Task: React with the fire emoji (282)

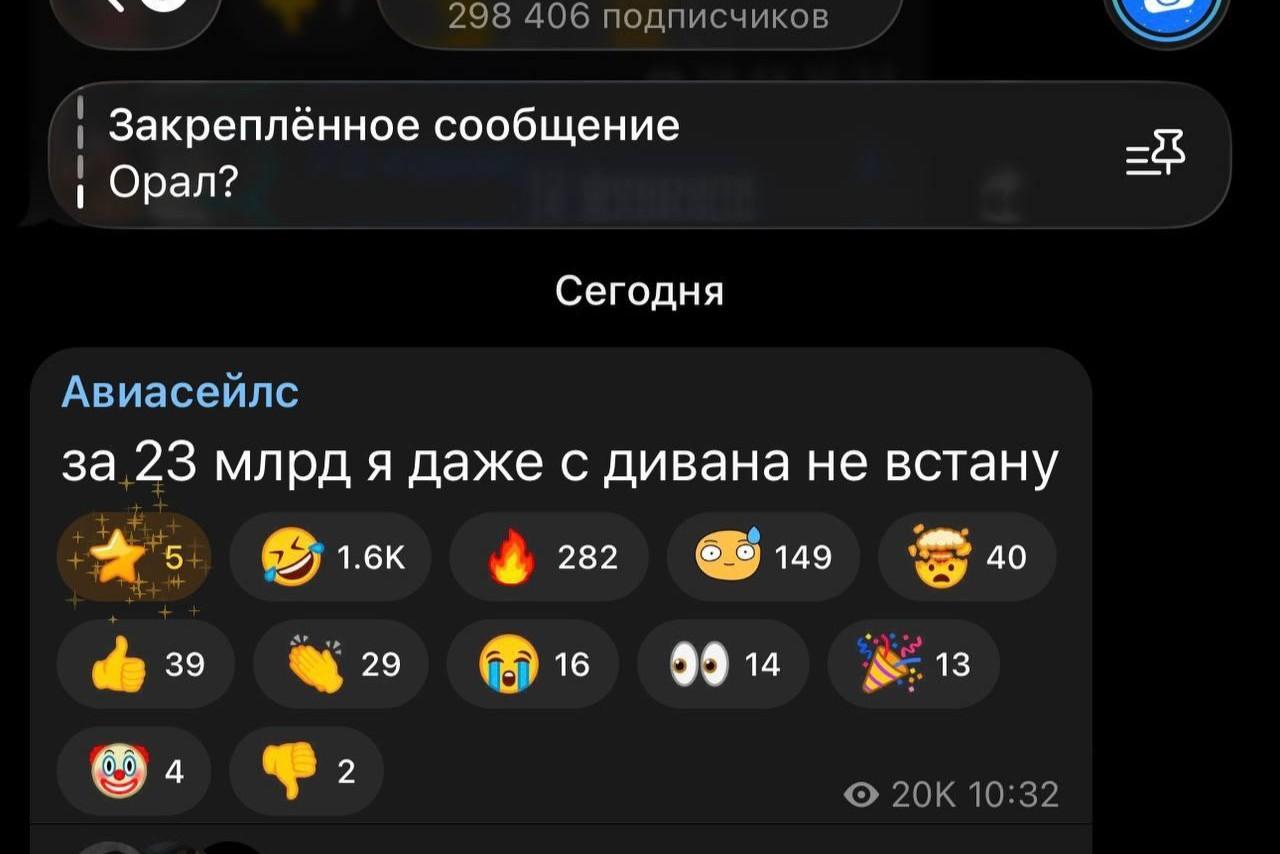Action: point(548,557)
